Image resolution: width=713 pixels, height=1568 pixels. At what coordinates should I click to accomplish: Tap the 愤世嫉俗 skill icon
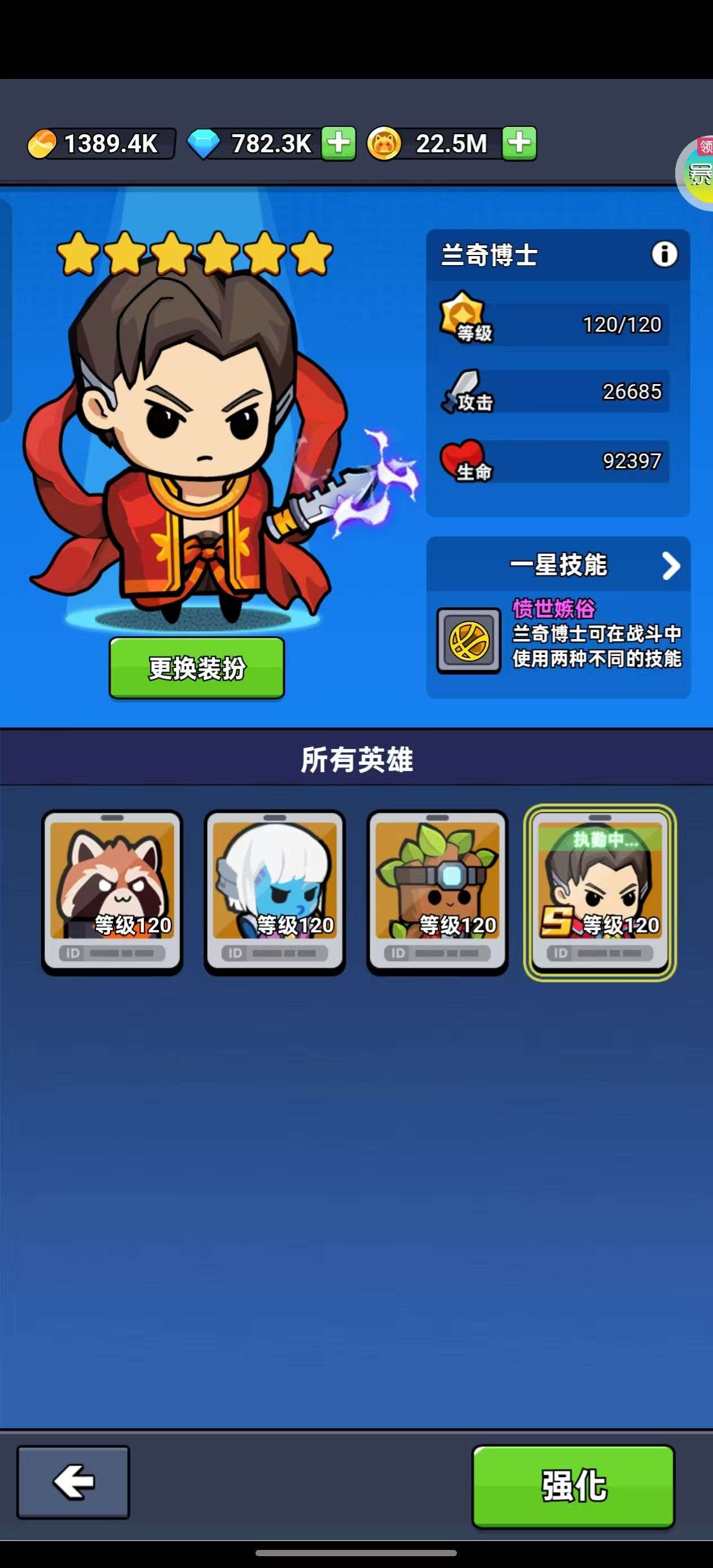tap(469, 641)
